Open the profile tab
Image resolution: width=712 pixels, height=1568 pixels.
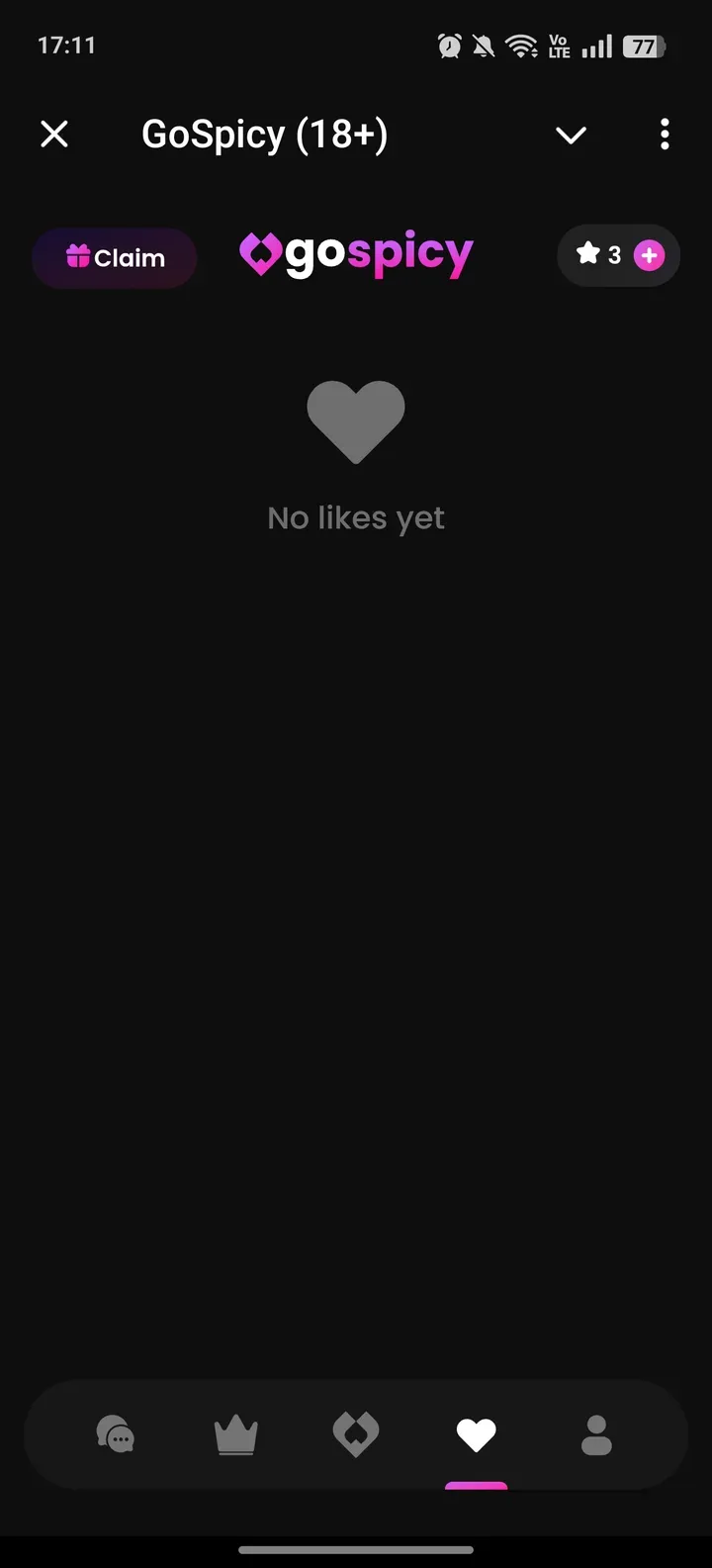[x=596, y=1434]
